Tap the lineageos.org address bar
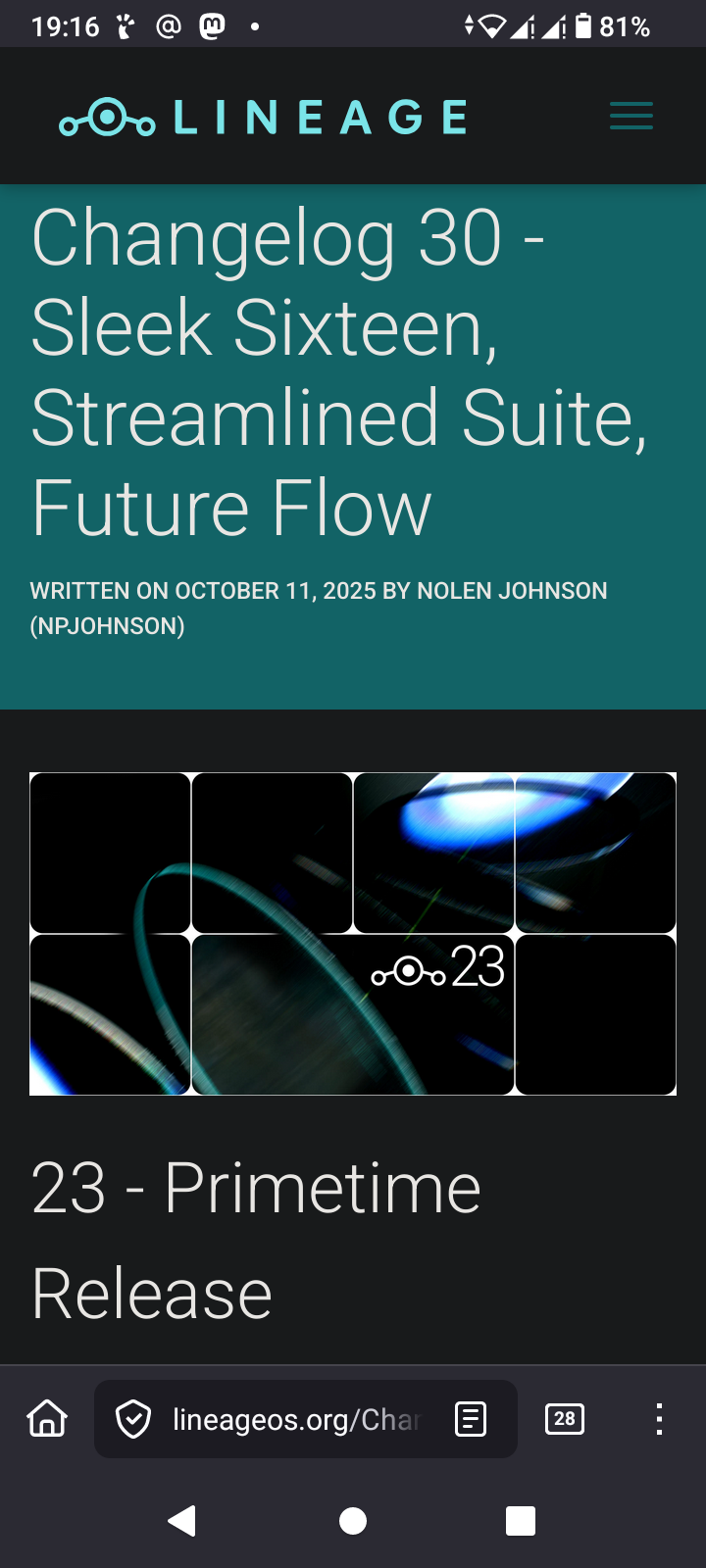706x1568 pixels. coord(294,1419)
